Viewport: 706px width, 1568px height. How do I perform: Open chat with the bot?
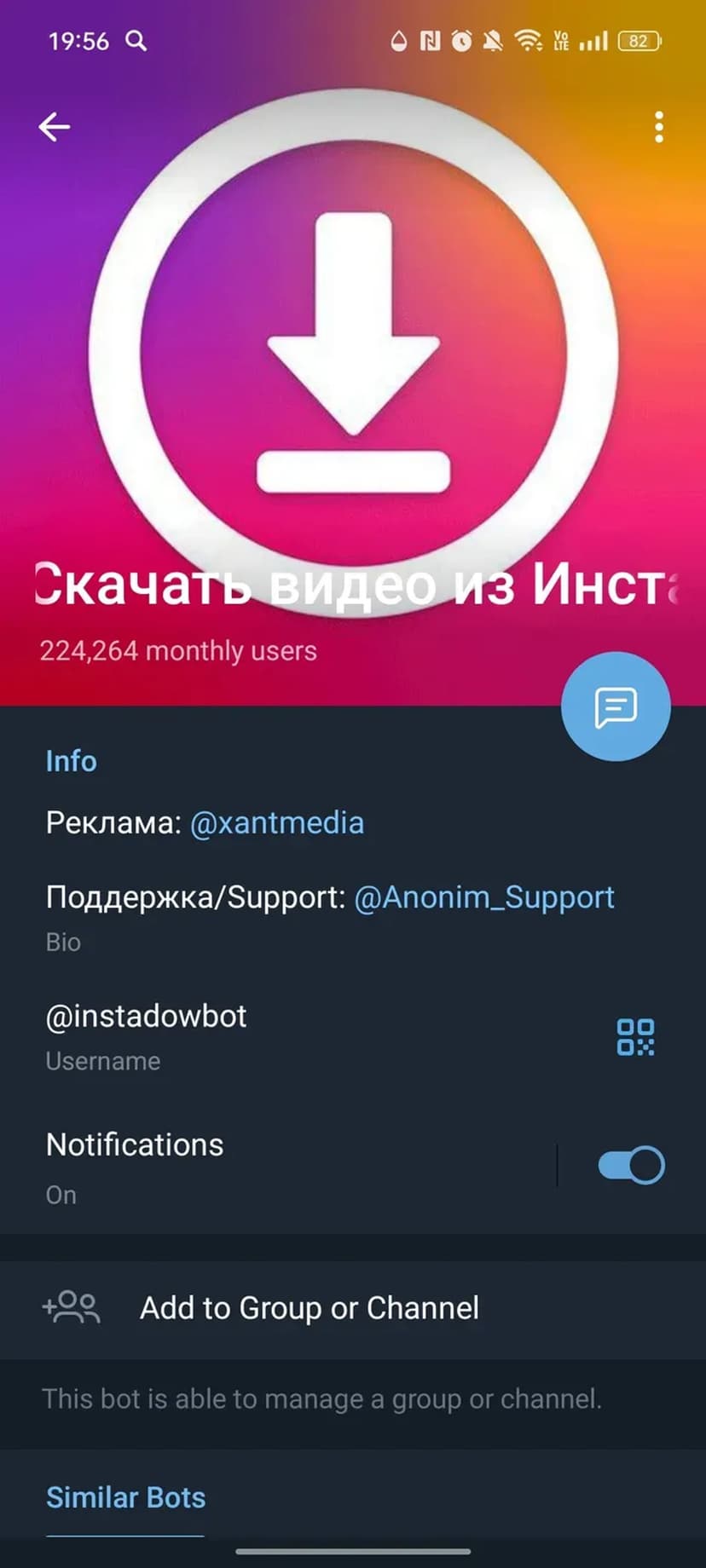click(616, 706)
